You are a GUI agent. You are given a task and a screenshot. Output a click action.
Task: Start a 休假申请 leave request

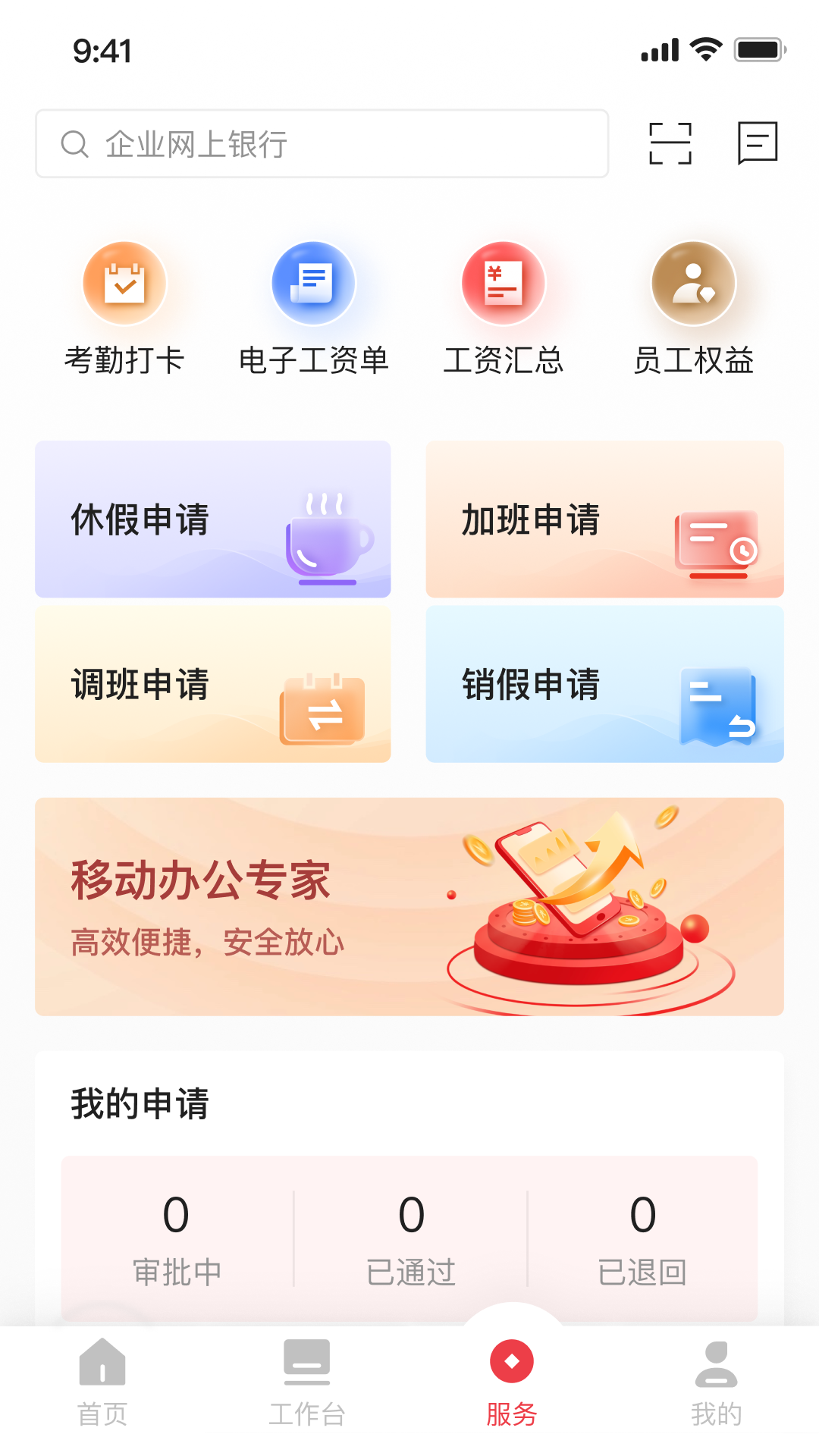[x=213, y=519]
